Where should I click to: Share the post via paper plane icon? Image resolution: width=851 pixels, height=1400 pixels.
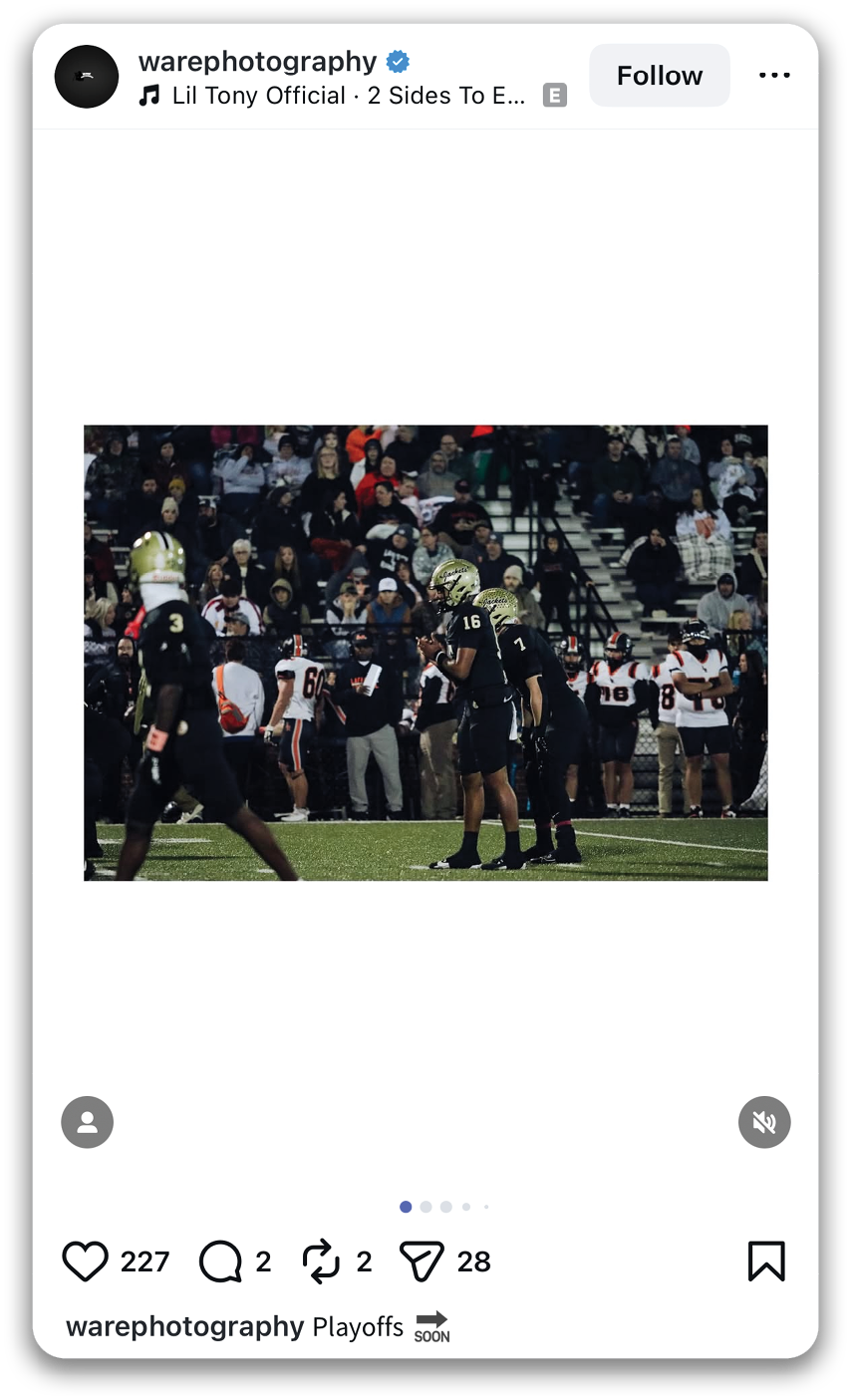[421, 1261]
